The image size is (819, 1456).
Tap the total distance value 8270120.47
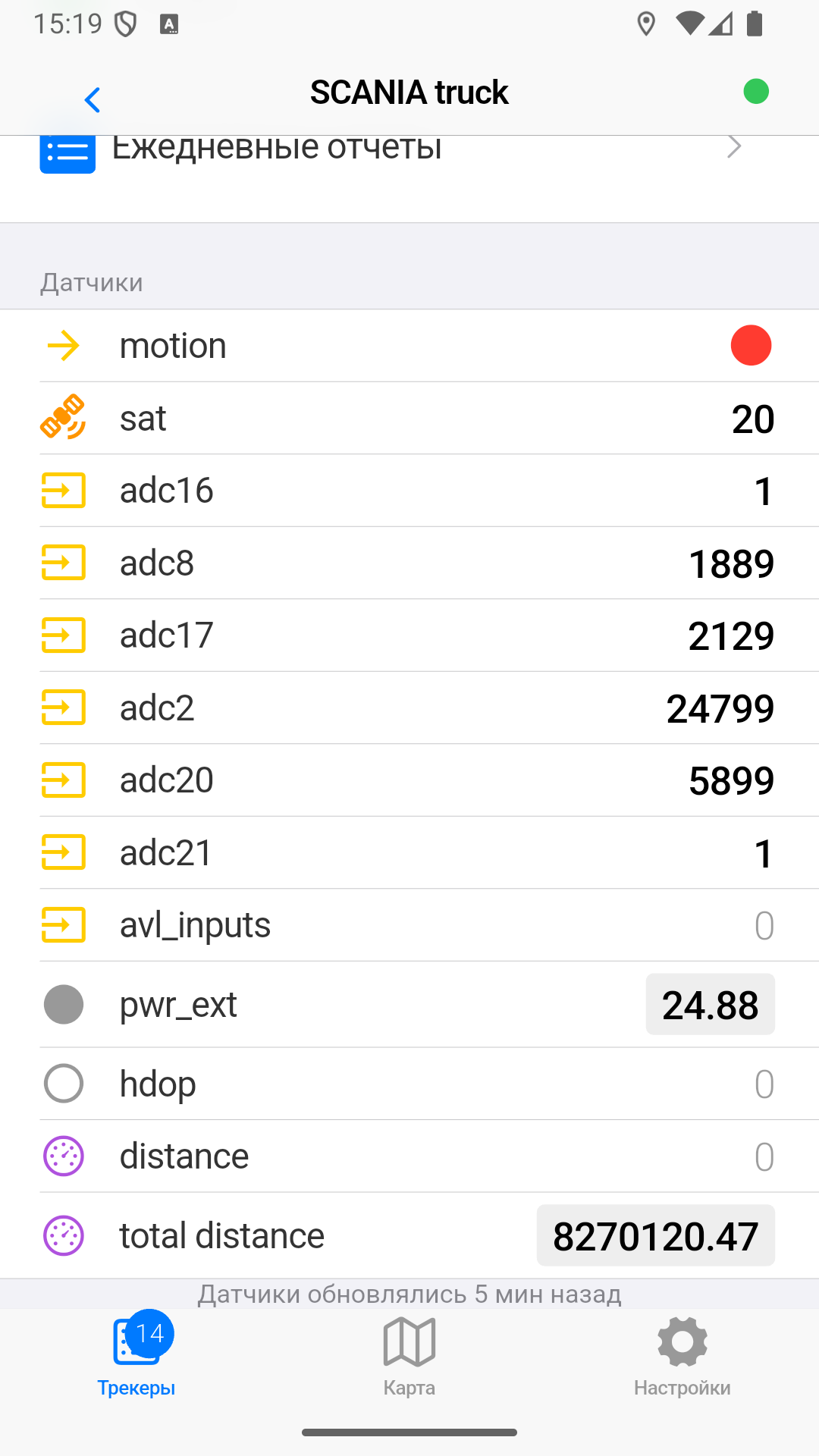click(656, 1235)
